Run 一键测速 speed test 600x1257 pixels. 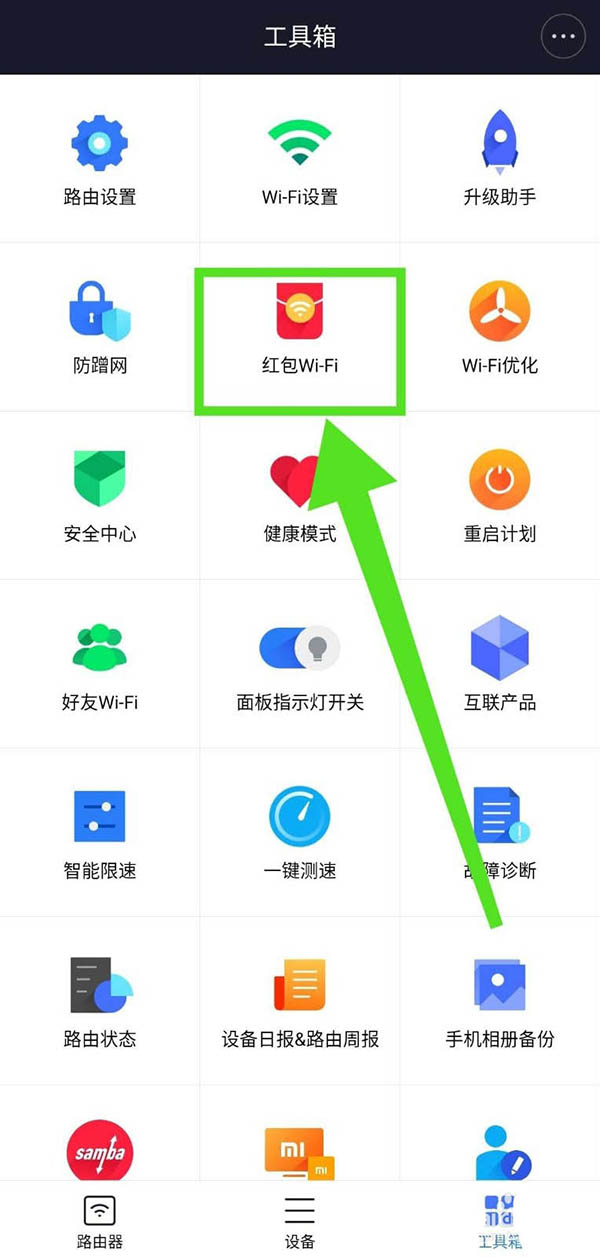300,833
